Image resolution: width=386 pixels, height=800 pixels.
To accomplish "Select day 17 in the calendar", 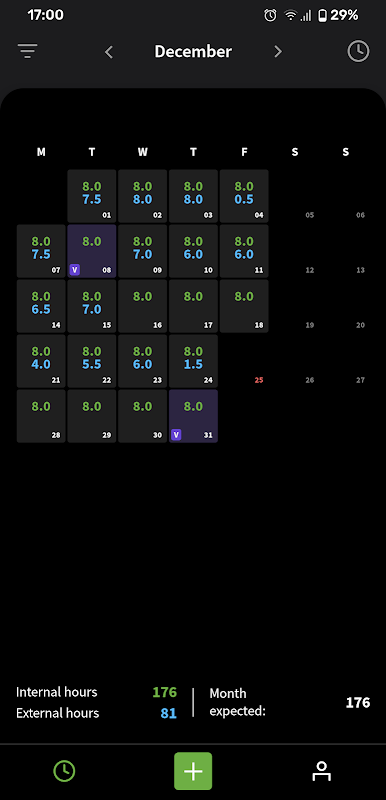I will coord(193,306).
